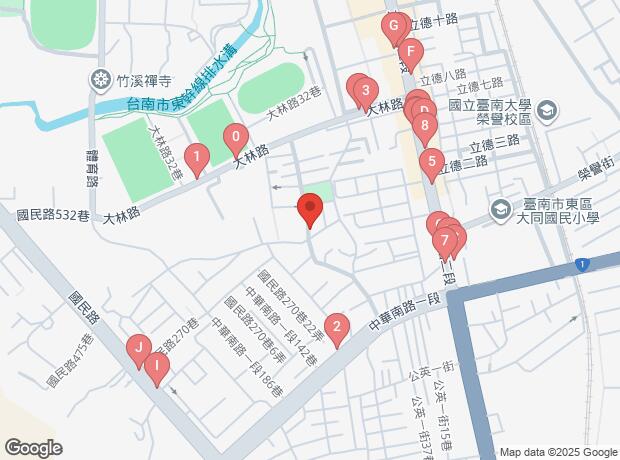The image size is (620, 460).
Task: Open the 竹溪禪寺 temple place icon
Action: pos(101,81)
